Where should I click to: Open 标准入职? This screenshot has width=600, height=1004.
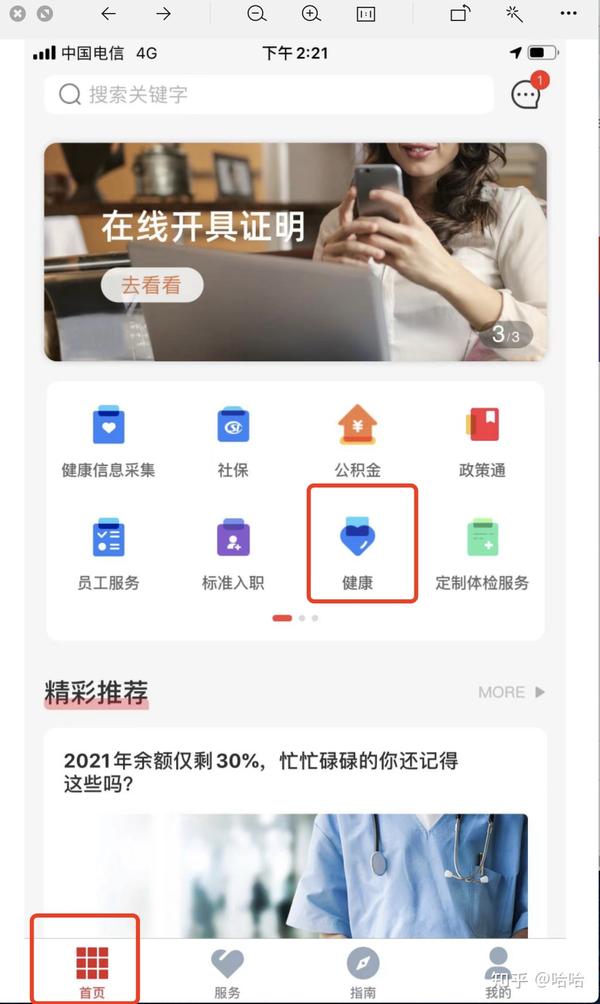(233, 552)
